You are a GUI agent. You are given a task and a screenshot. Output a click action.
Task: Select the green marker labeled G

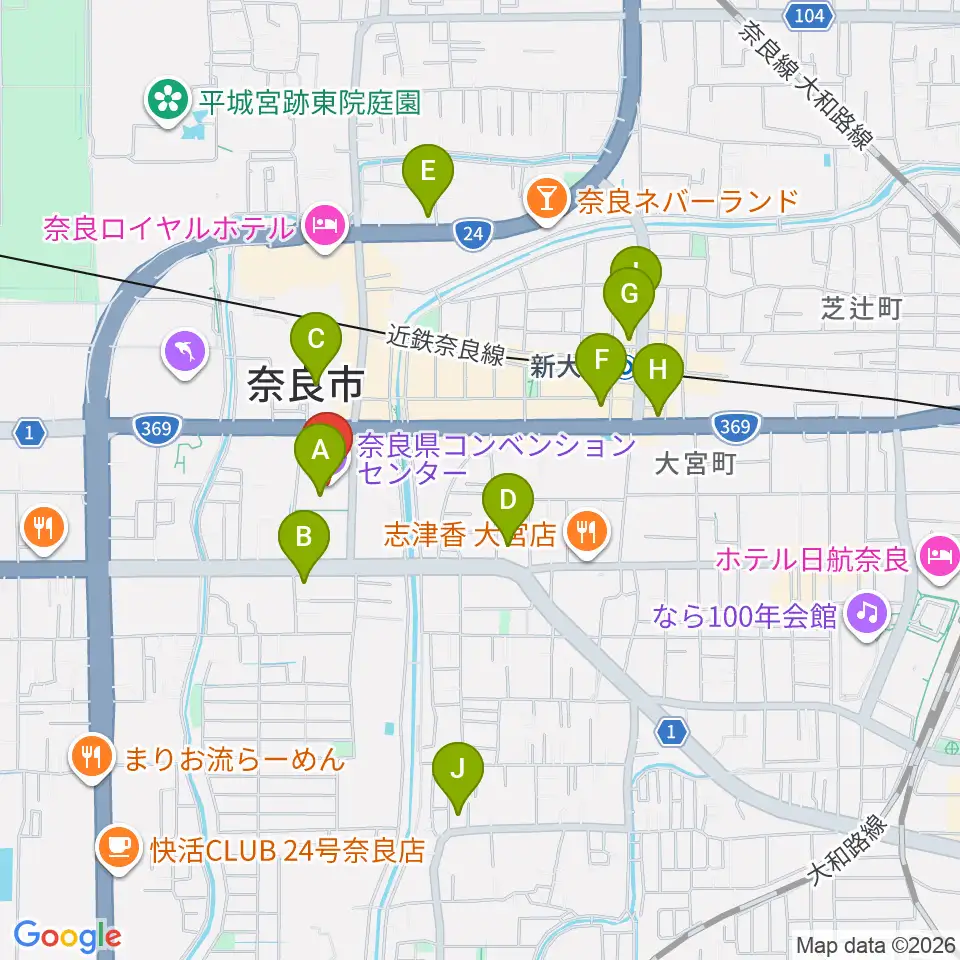pyautogui.click(x=629, y=298)
